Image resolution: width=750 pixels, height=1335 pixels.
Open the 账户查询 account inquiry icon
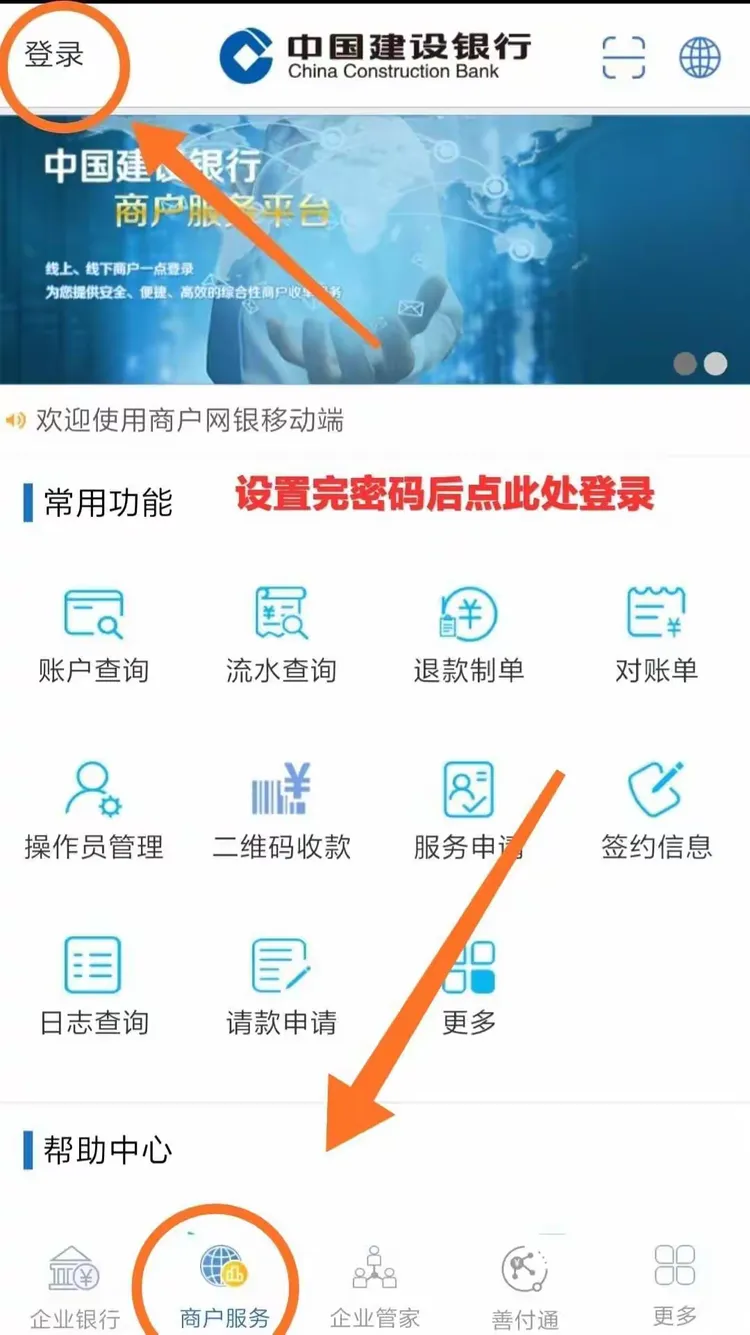tap(93, 630)
